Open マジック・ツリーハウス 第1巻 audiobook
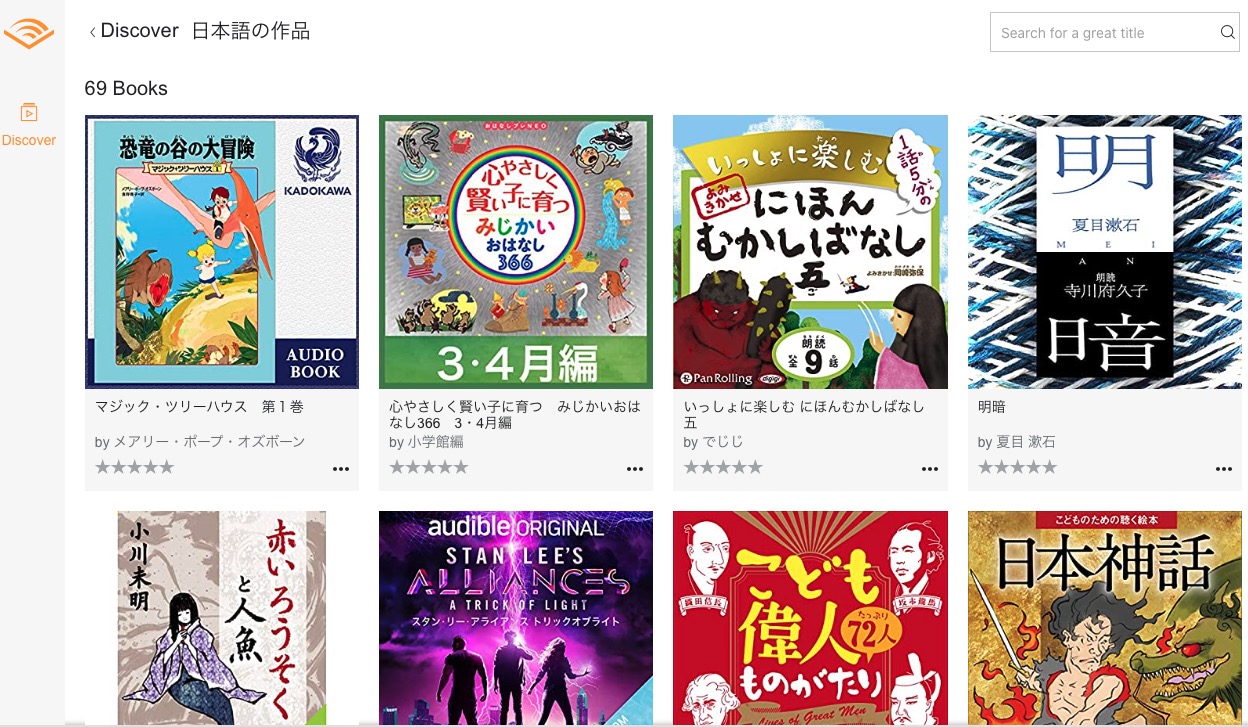Image resolution: width=1248 pixels, height=727 pixels. [222, 252]
